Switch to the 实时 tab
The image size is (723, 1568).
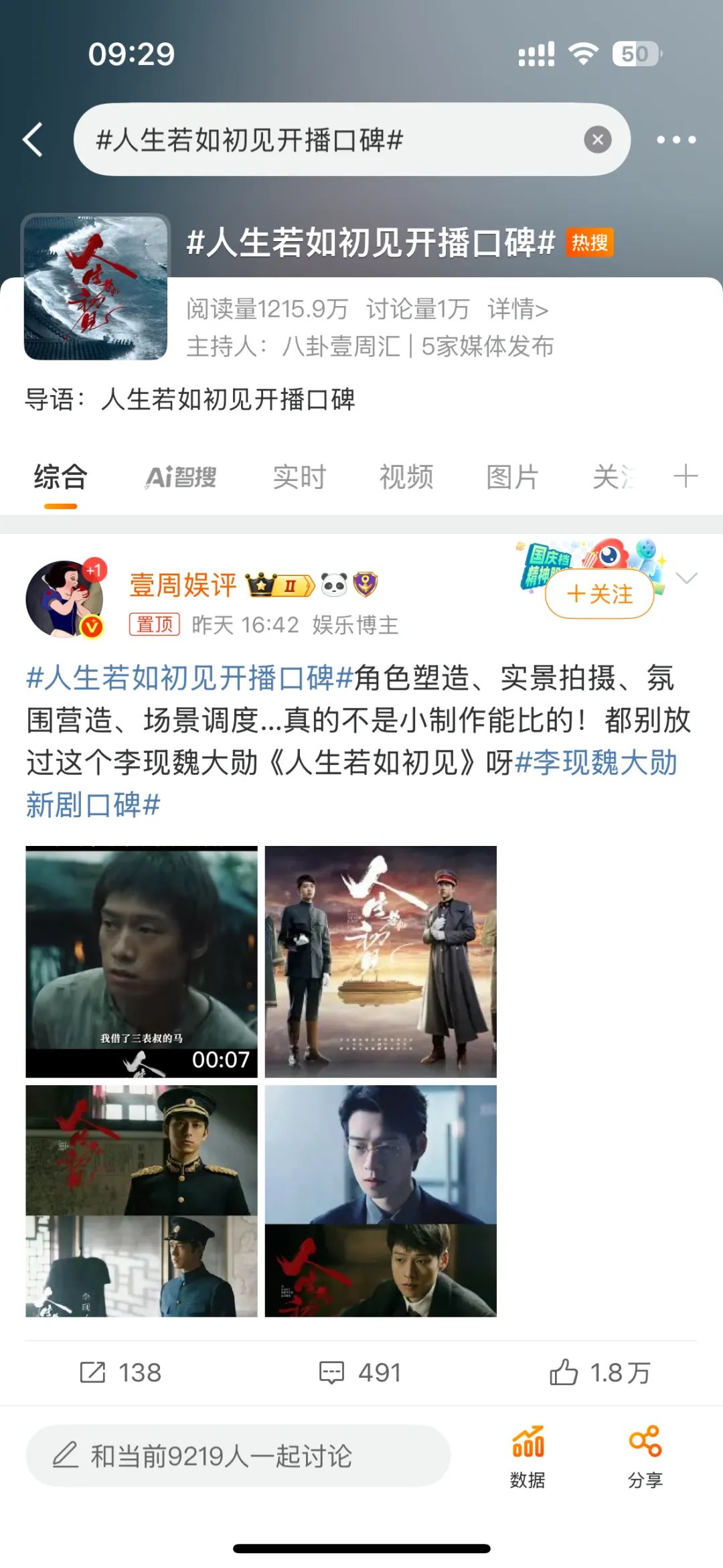[x=299, y=478]
